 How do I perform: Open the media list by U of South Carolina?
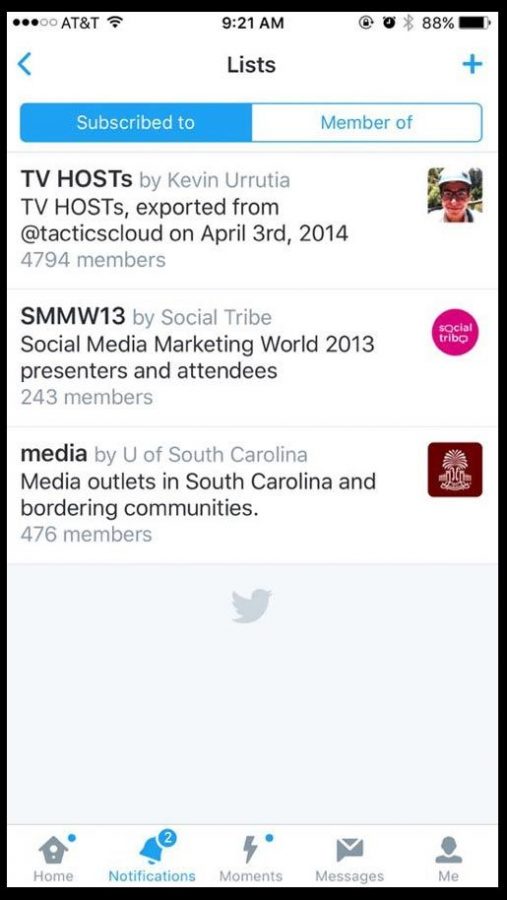tap(253, 495)
